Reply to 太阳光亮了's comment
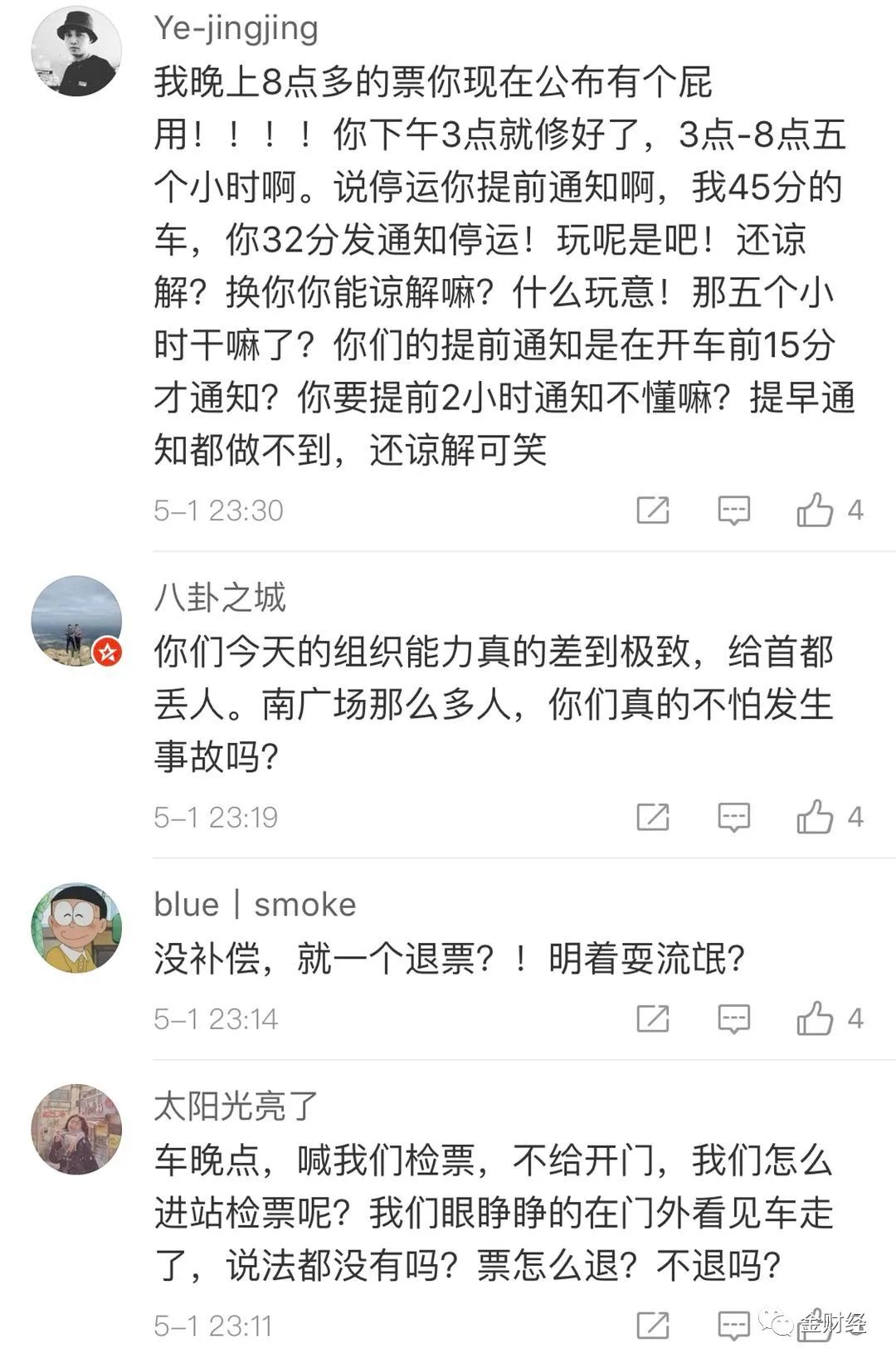The width and height of the screenshot is (896, 1363). (x=734, y=1326)
